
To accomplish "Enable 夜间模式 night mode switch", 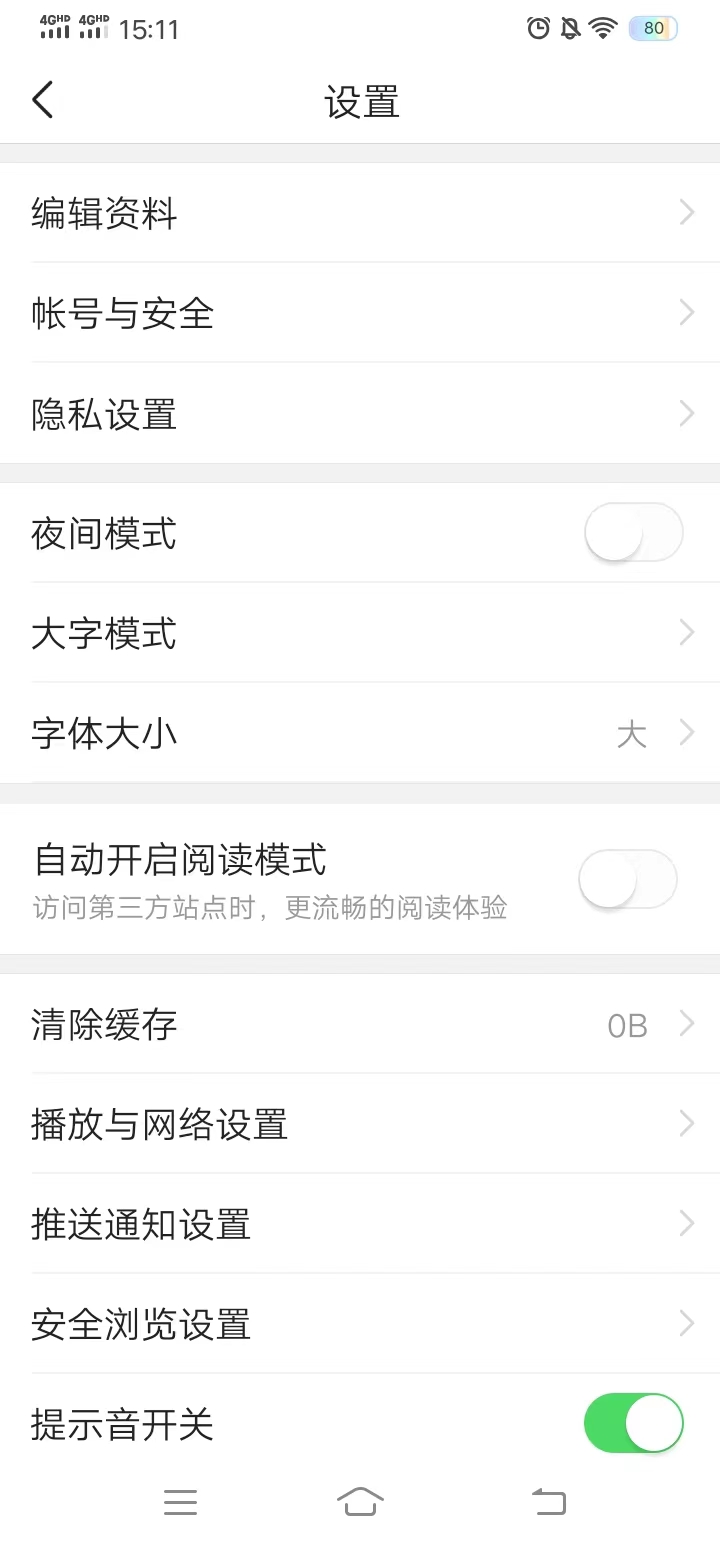I will point(633,533).
